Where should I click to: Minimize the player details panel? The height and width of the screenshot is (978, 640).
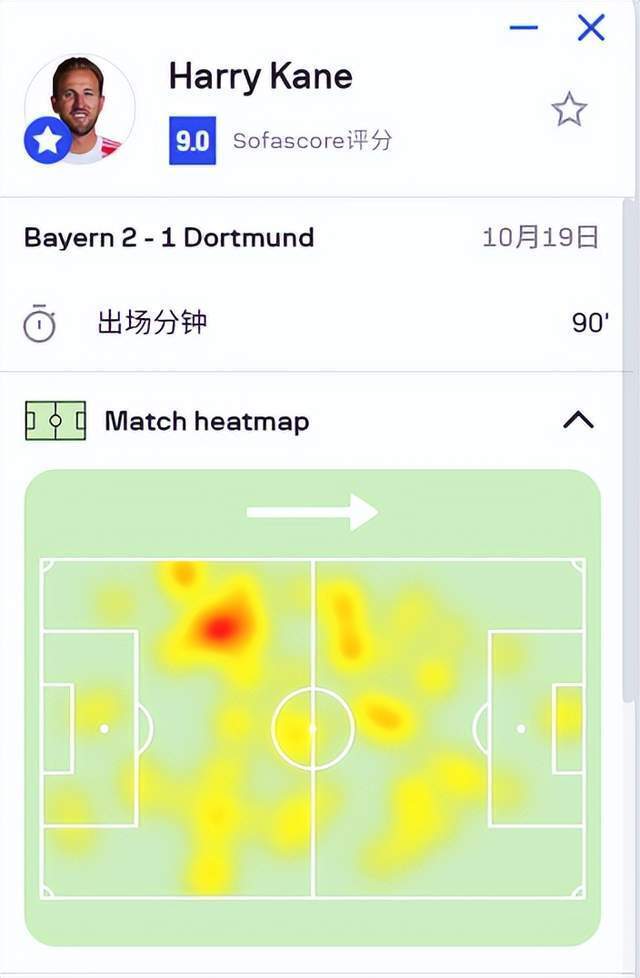tap(524, 28)
